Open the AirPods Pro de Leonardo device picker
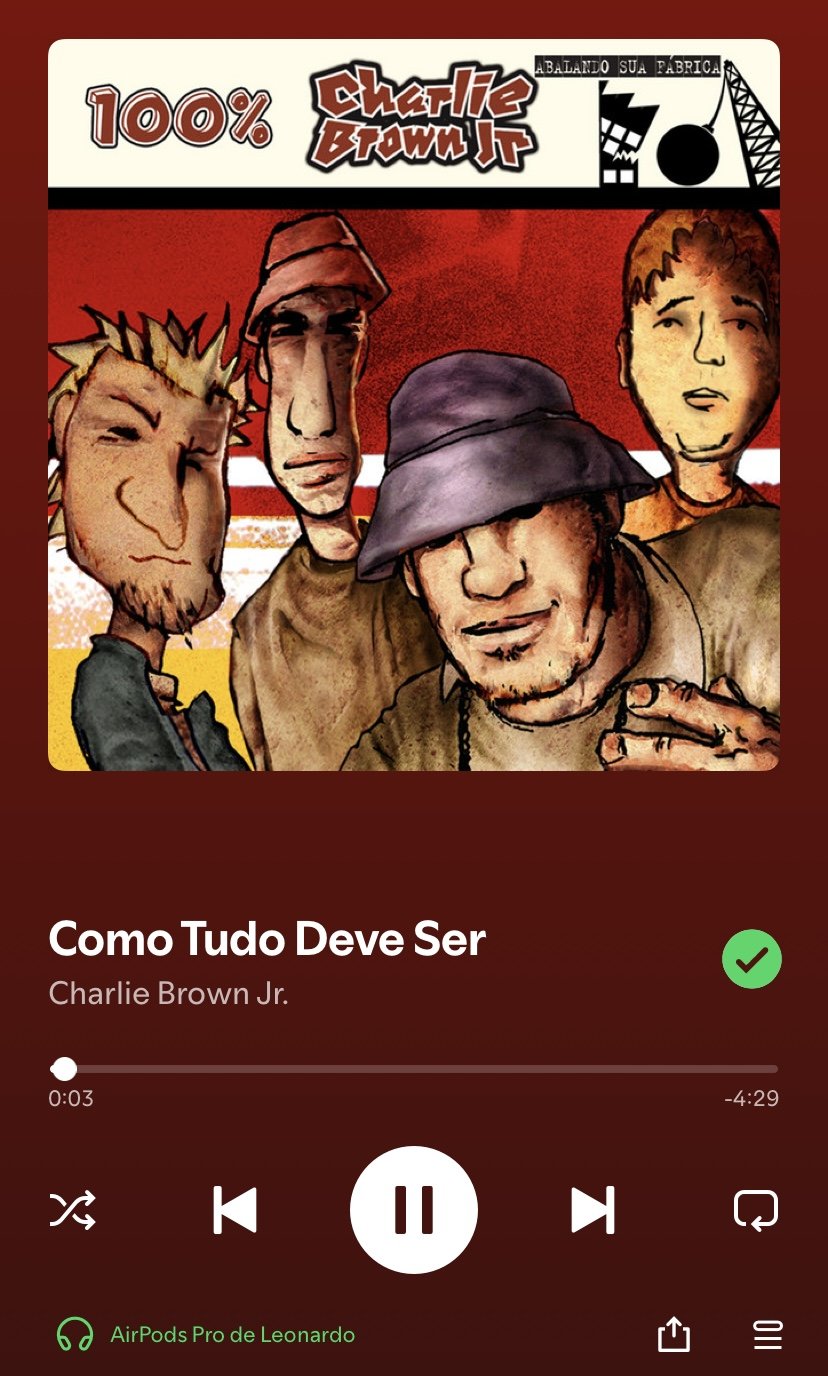Screen dimensions: 828x1376 coord(205,1334)
